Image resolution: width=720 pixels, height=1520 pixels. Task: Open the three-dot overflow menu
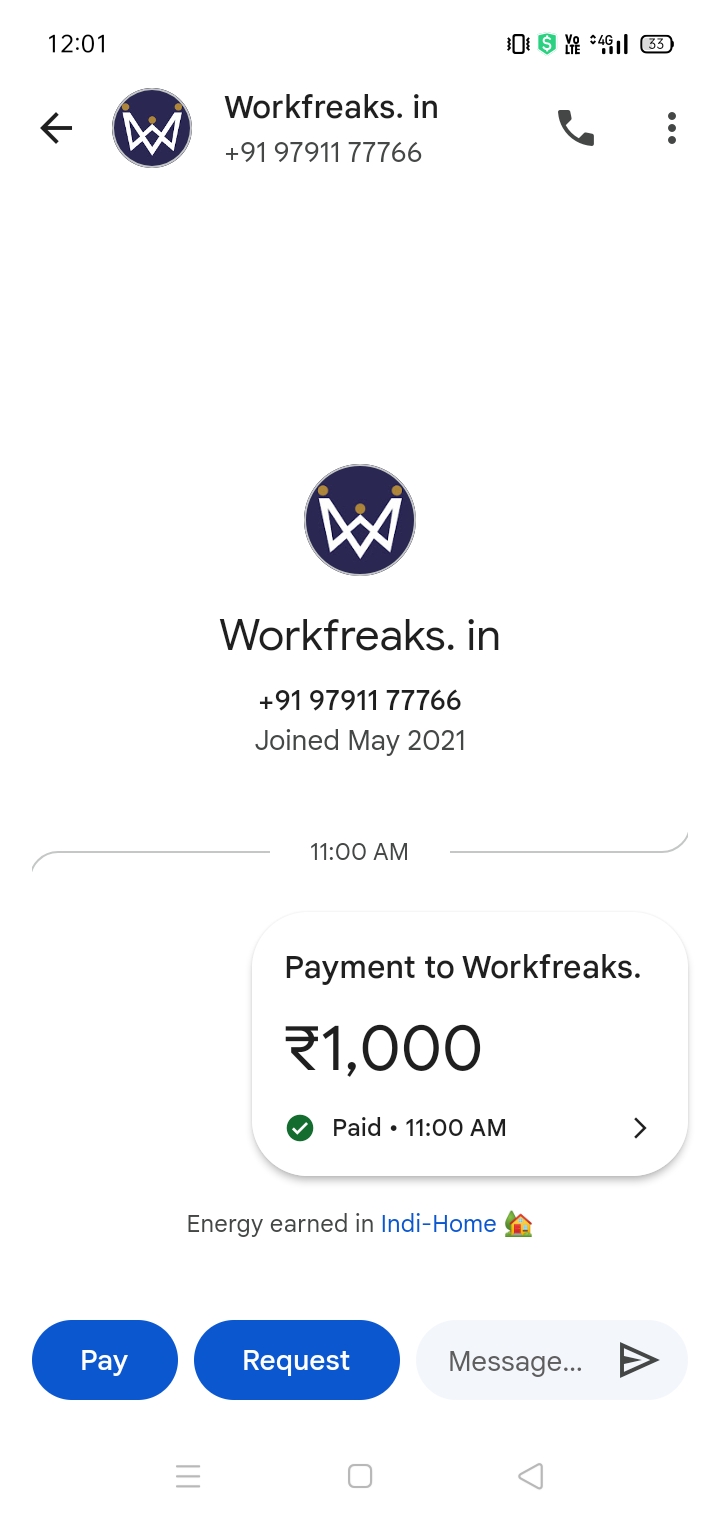(x=671, y=128)
